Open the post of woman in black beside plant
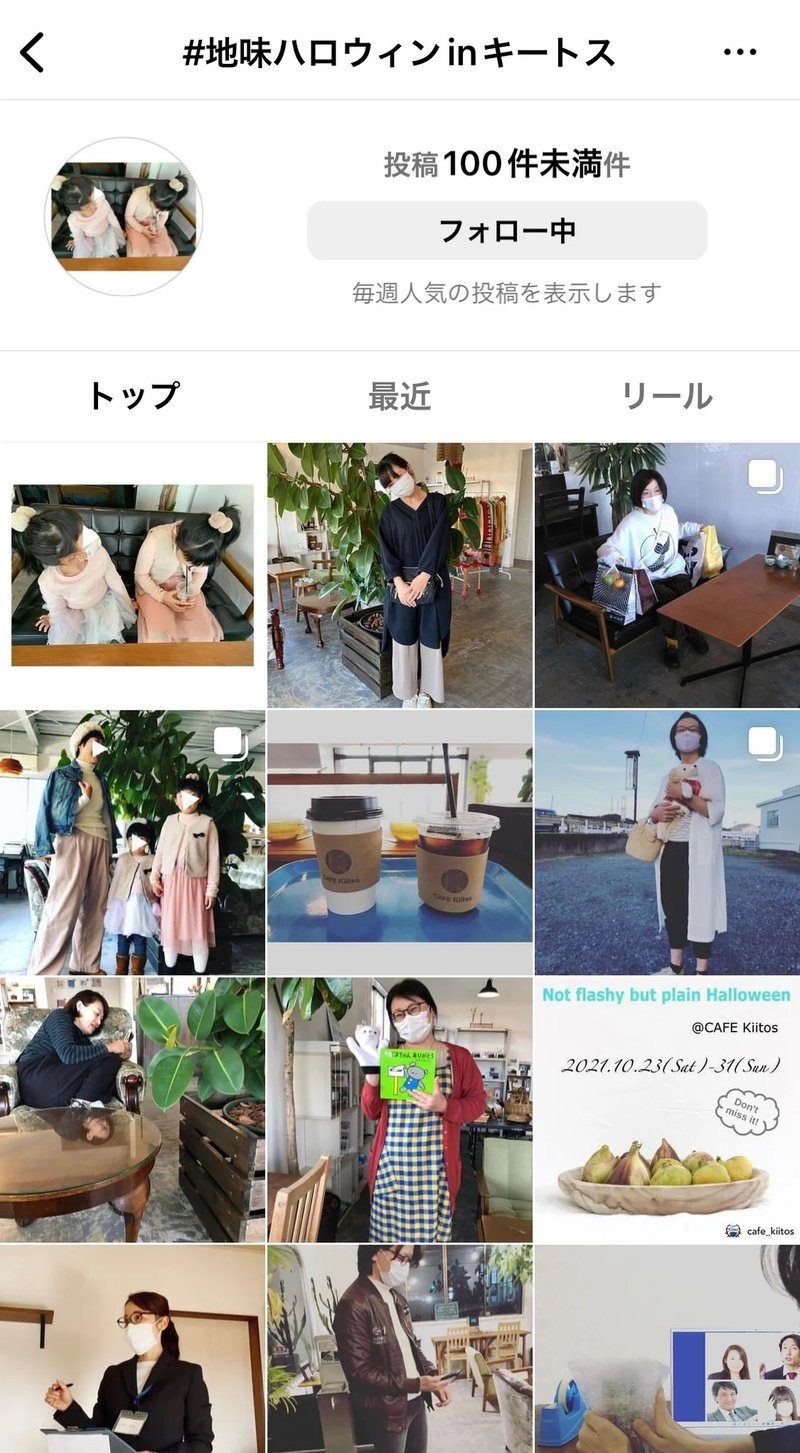The height and width of the screenshot is (1453, 800). pos(400,575)
